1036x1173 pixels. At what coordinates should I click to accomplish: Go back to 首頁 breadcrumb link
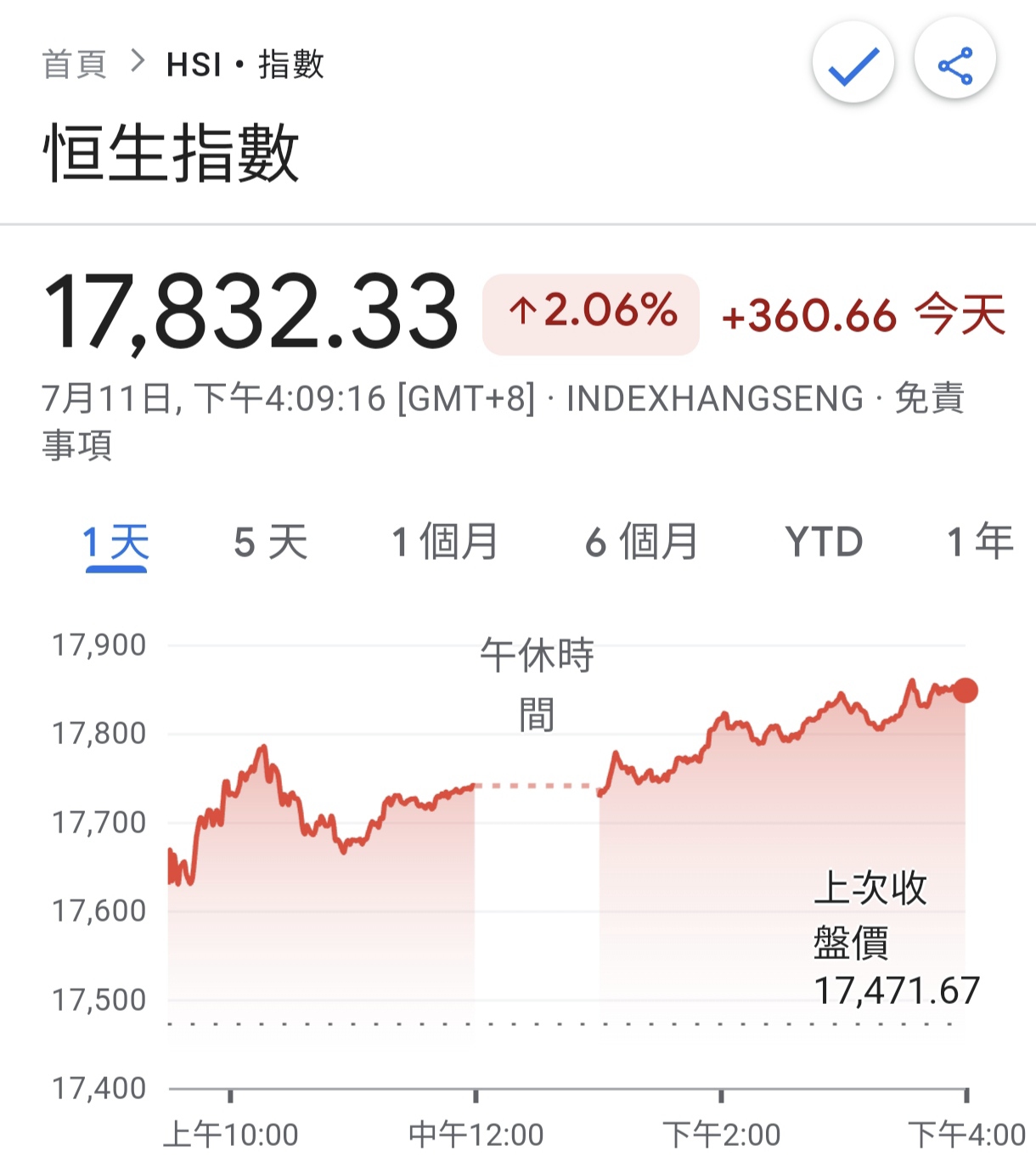coord(75,65)
